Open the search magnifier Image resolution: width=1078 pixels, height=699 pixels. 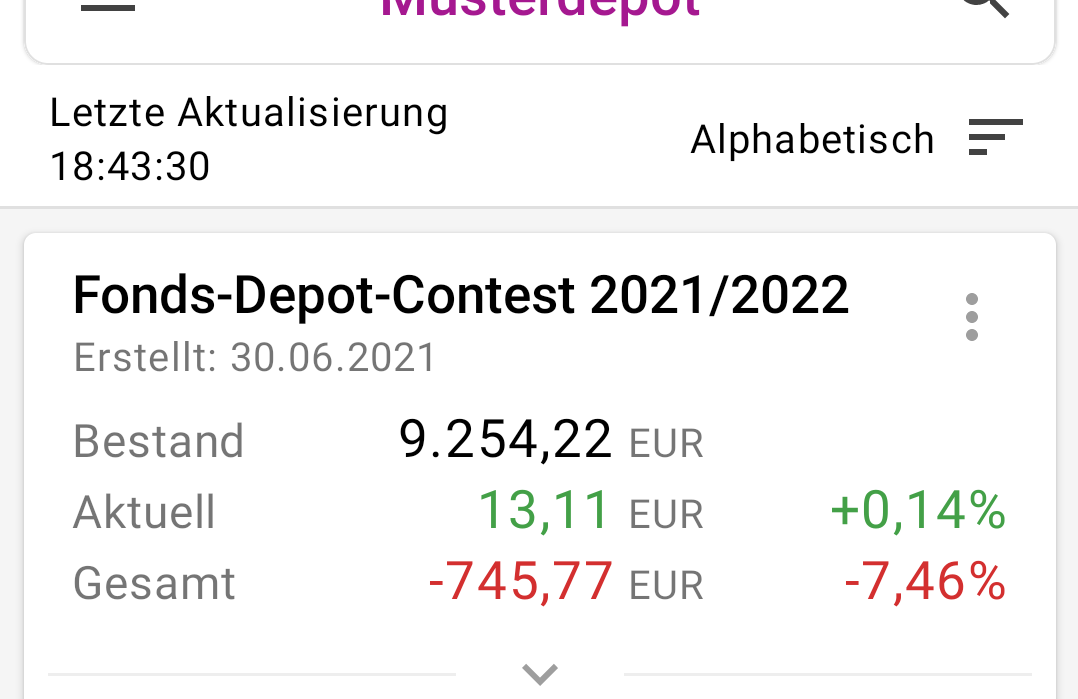coord(985,8)
